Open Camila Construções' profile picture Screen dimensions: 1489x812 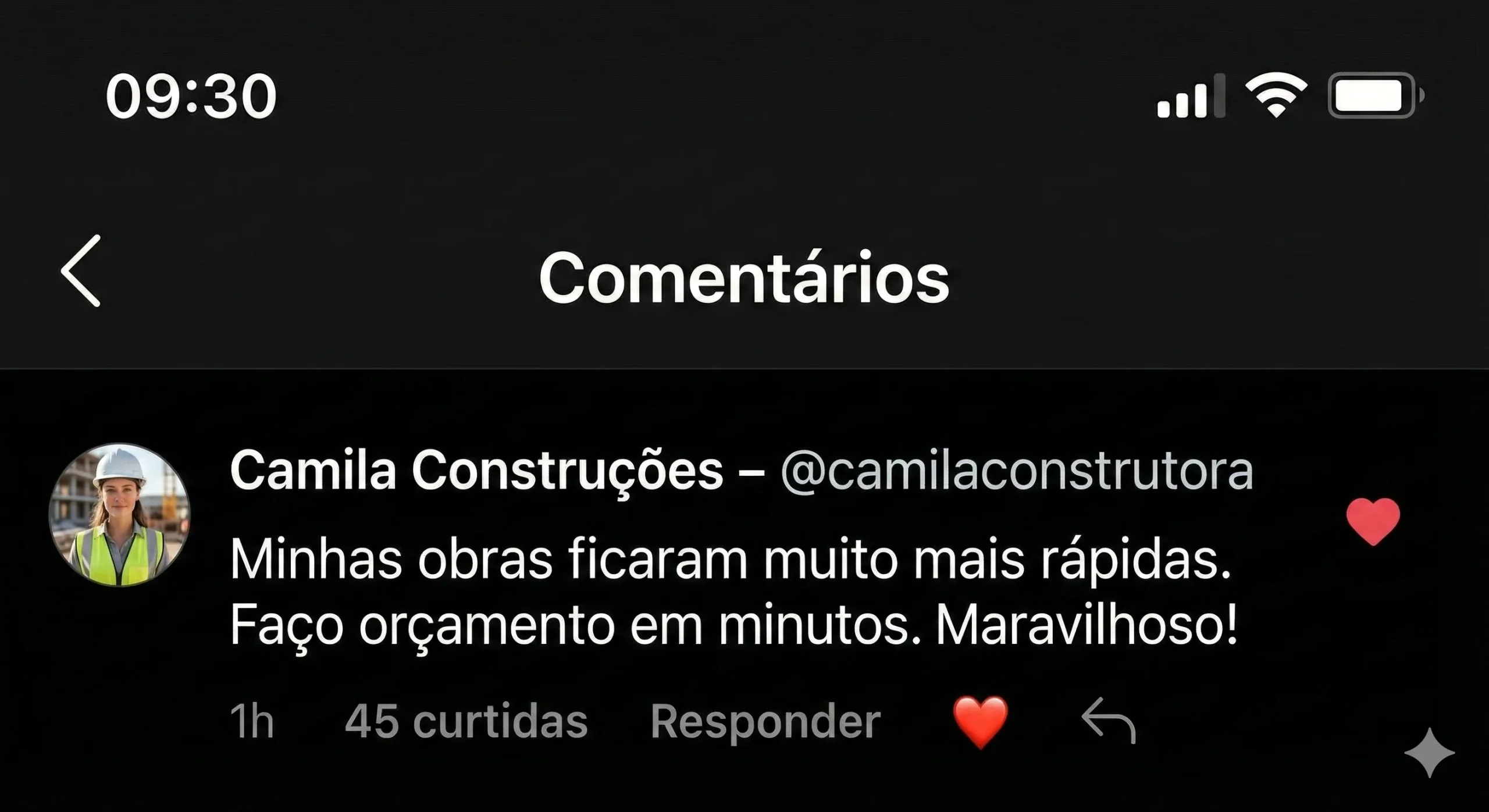pyautogui.click(x=120, y=515)
